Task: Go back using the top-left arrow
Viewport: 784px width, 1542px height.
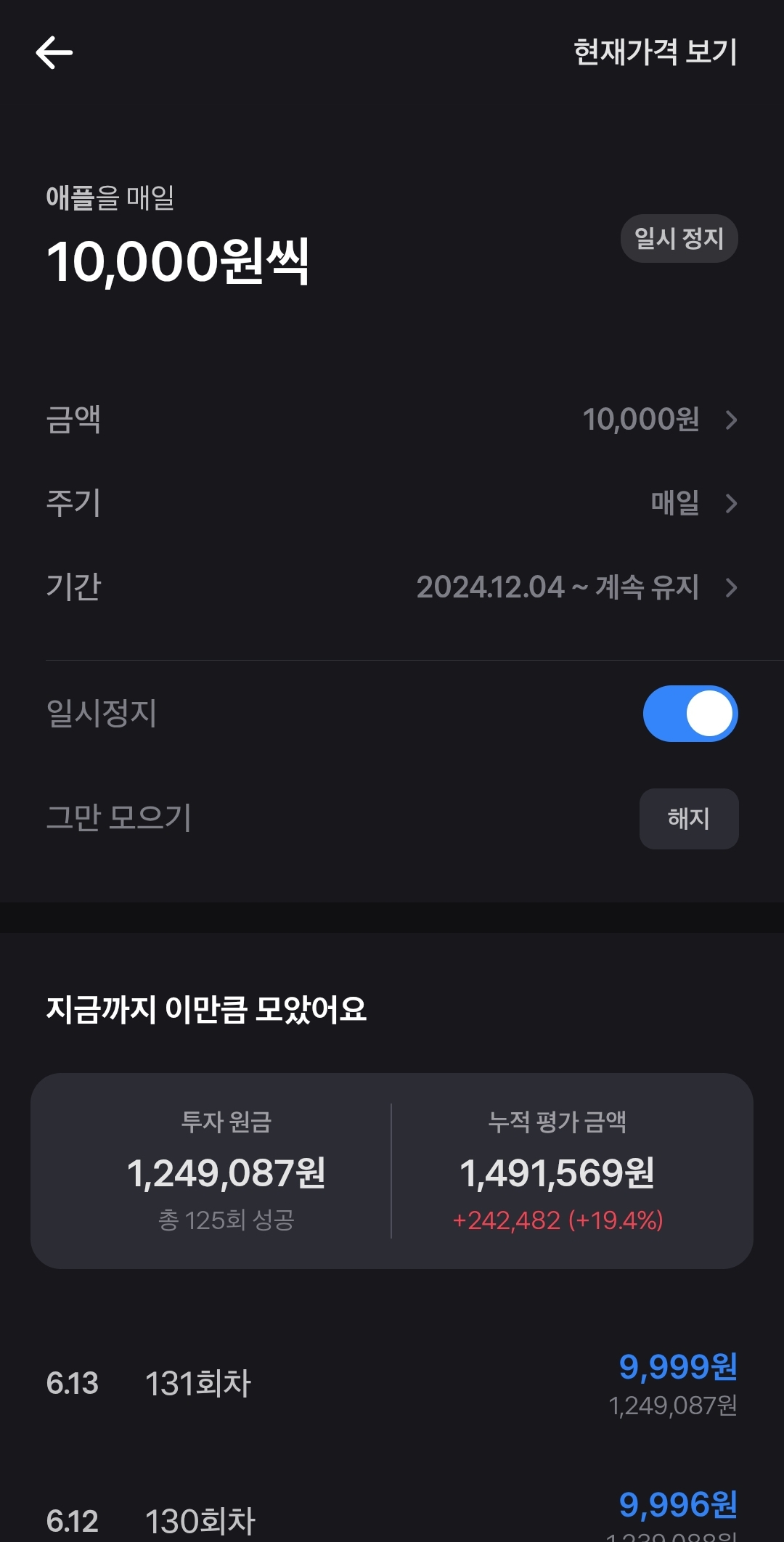Action: [x=54, y=53]
